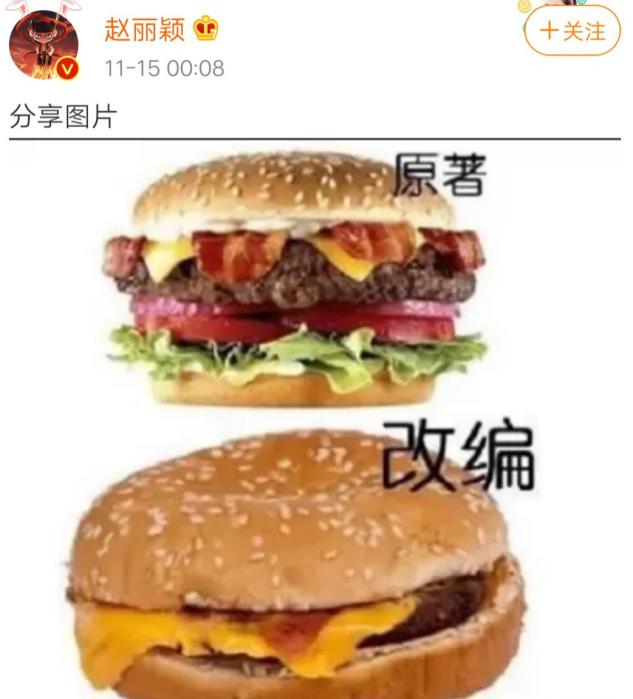
Task: View the shared burger image full screen
Action: (314, 420)
